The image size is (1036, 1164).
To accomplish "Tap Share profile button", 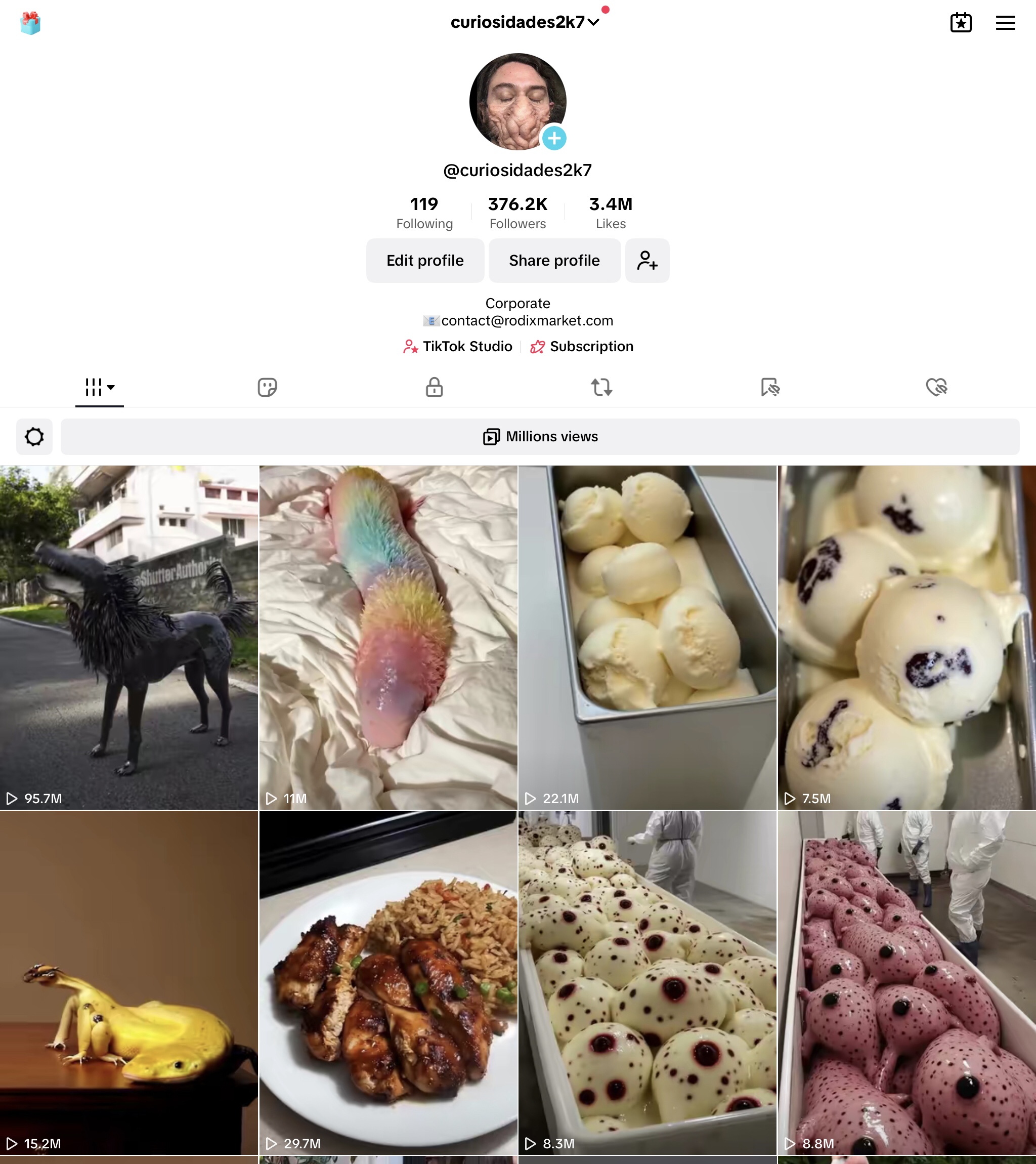I will pos(554,261).
